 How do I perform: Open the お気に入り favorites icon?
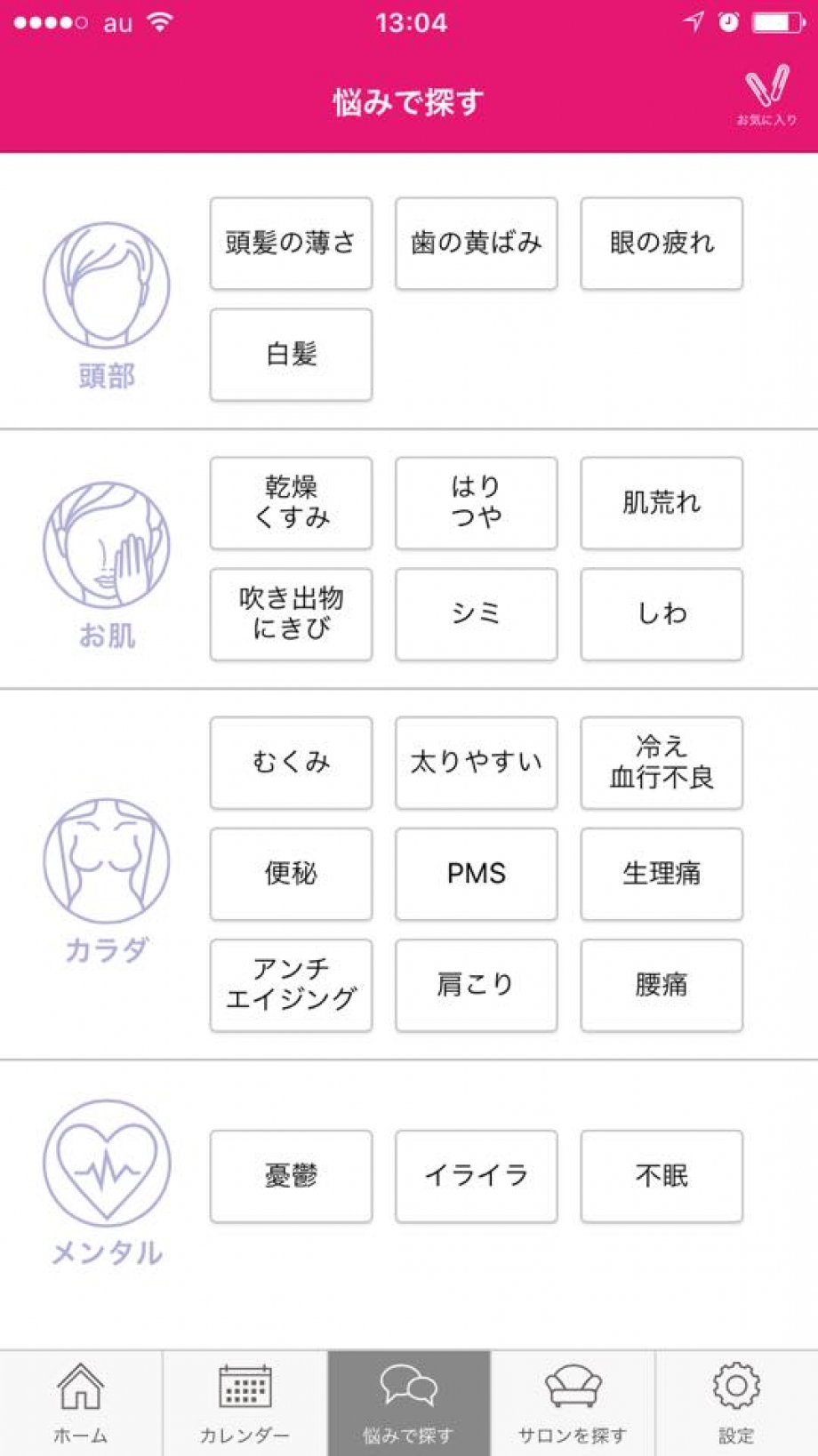[766, 95]
